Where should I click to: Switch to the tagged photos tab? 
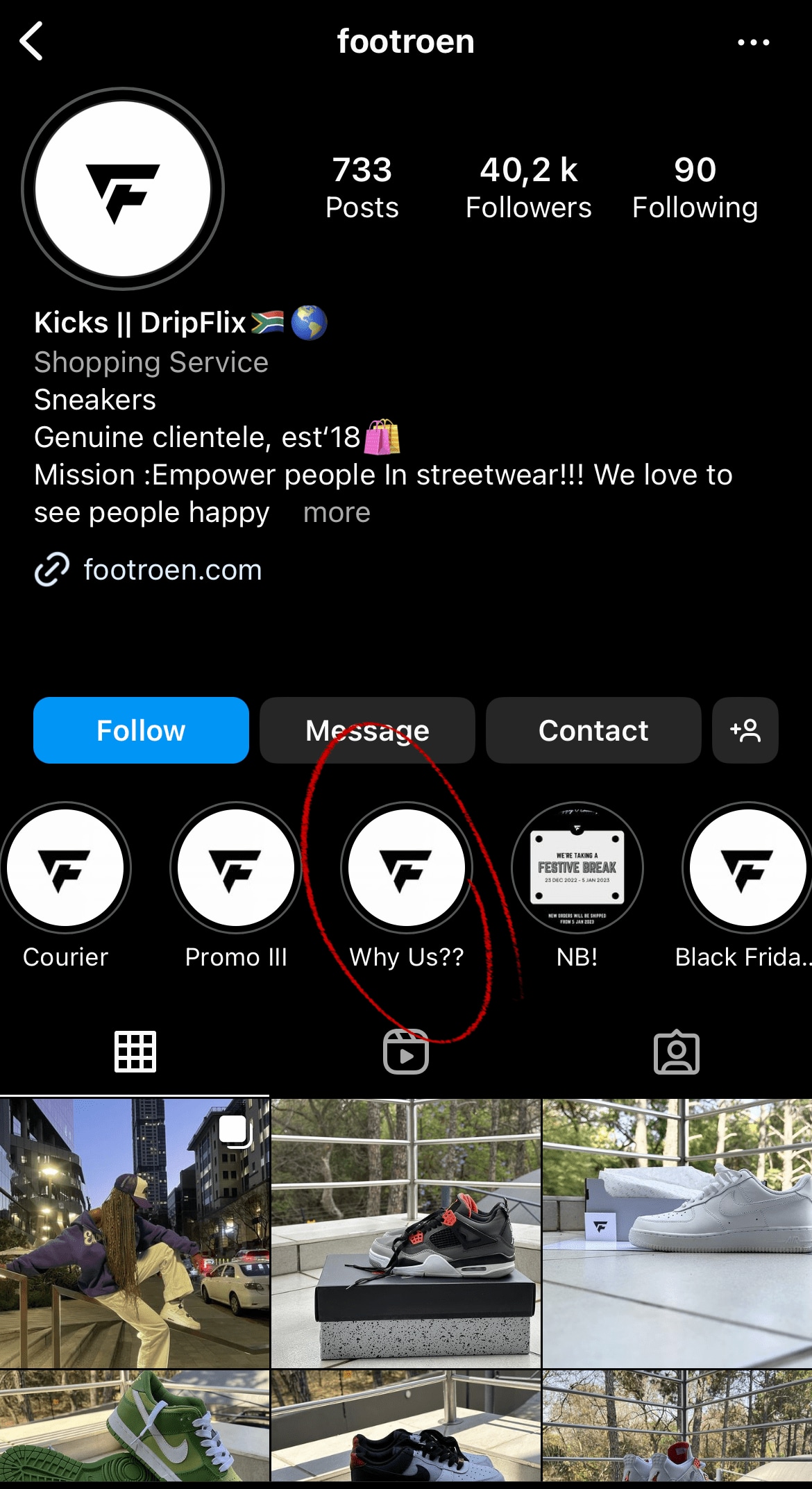[x=676, y=1052]
